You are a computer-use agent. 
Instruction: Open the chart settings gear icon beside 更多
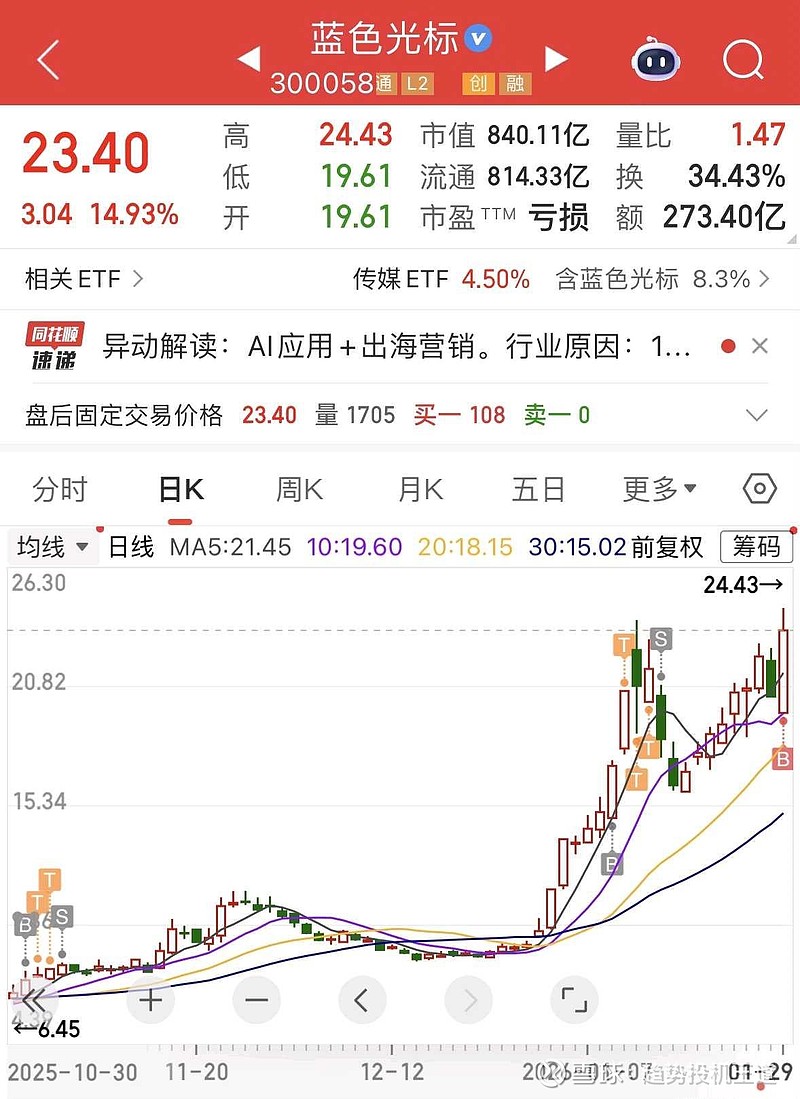[x=757, y=489]
